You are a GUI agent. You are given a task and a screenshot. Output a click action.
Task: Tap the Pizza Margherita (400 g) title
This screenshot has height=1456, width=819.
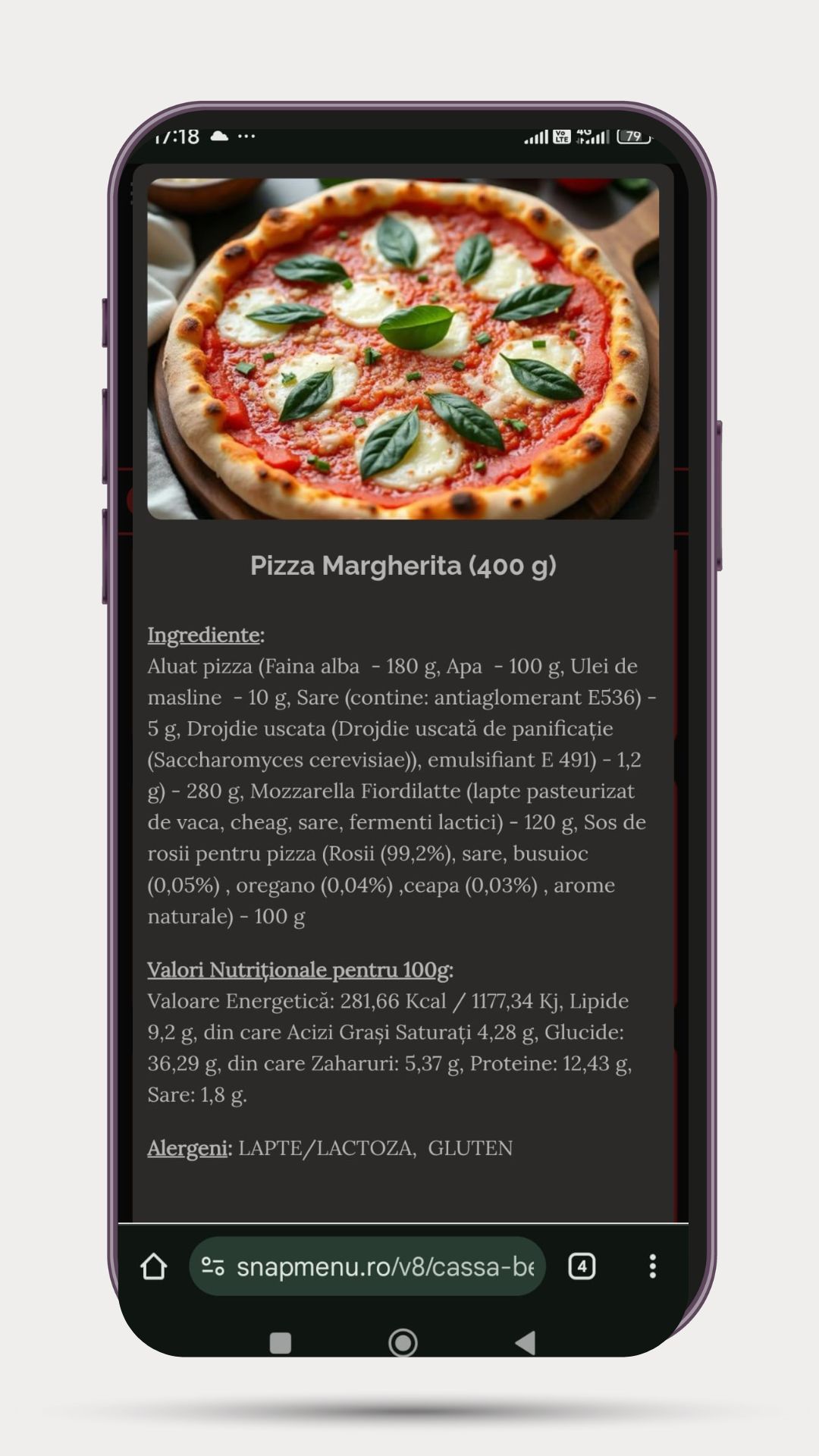pos(404,566)
